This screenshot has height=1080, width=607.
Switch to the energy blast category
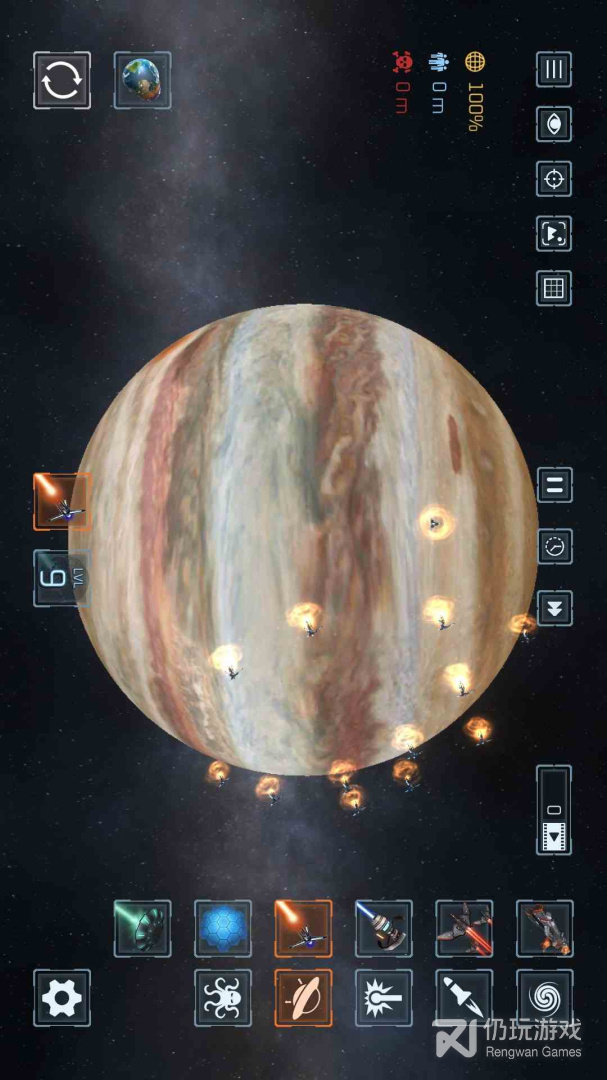[x=384, y=997]
